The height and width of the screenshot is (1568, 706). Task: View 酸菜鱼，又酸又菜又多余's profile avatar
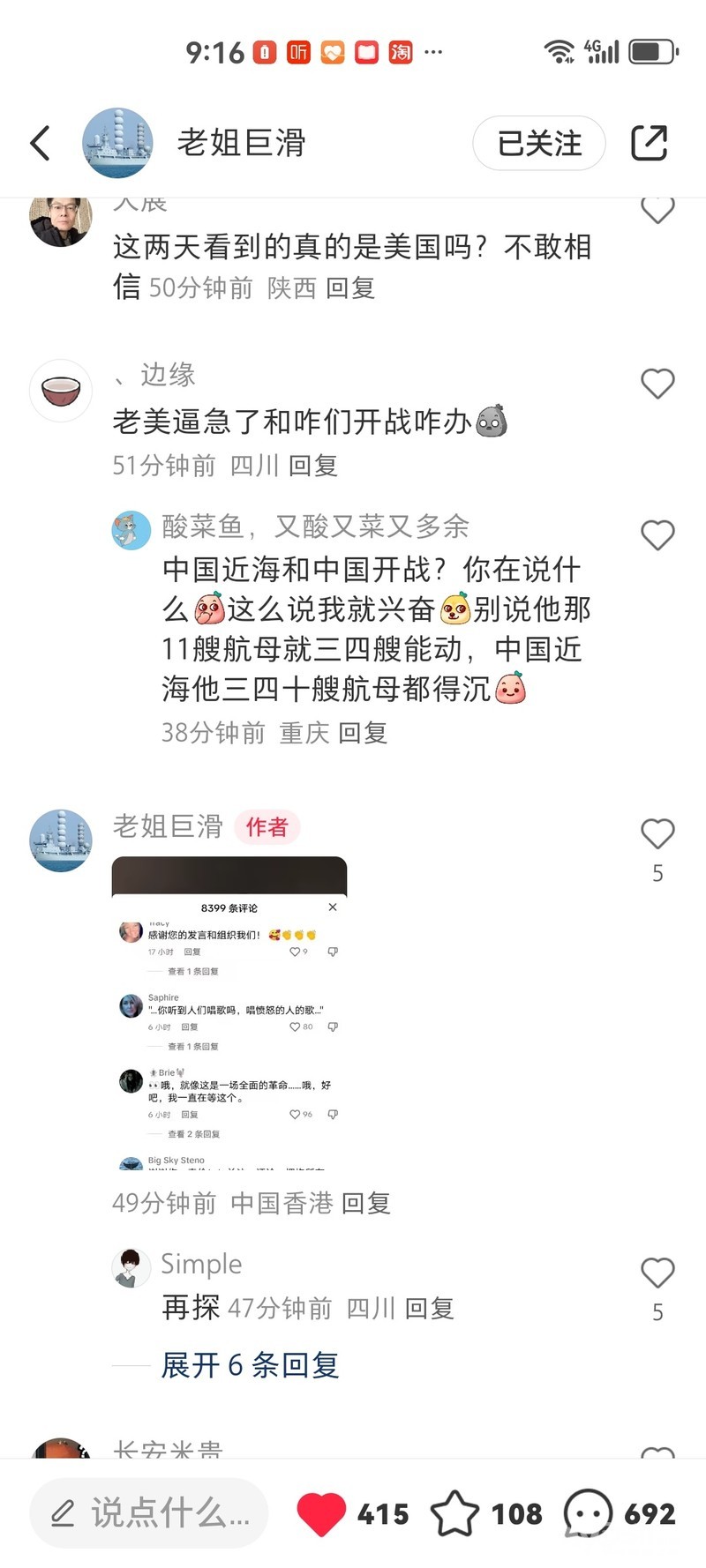131,531
